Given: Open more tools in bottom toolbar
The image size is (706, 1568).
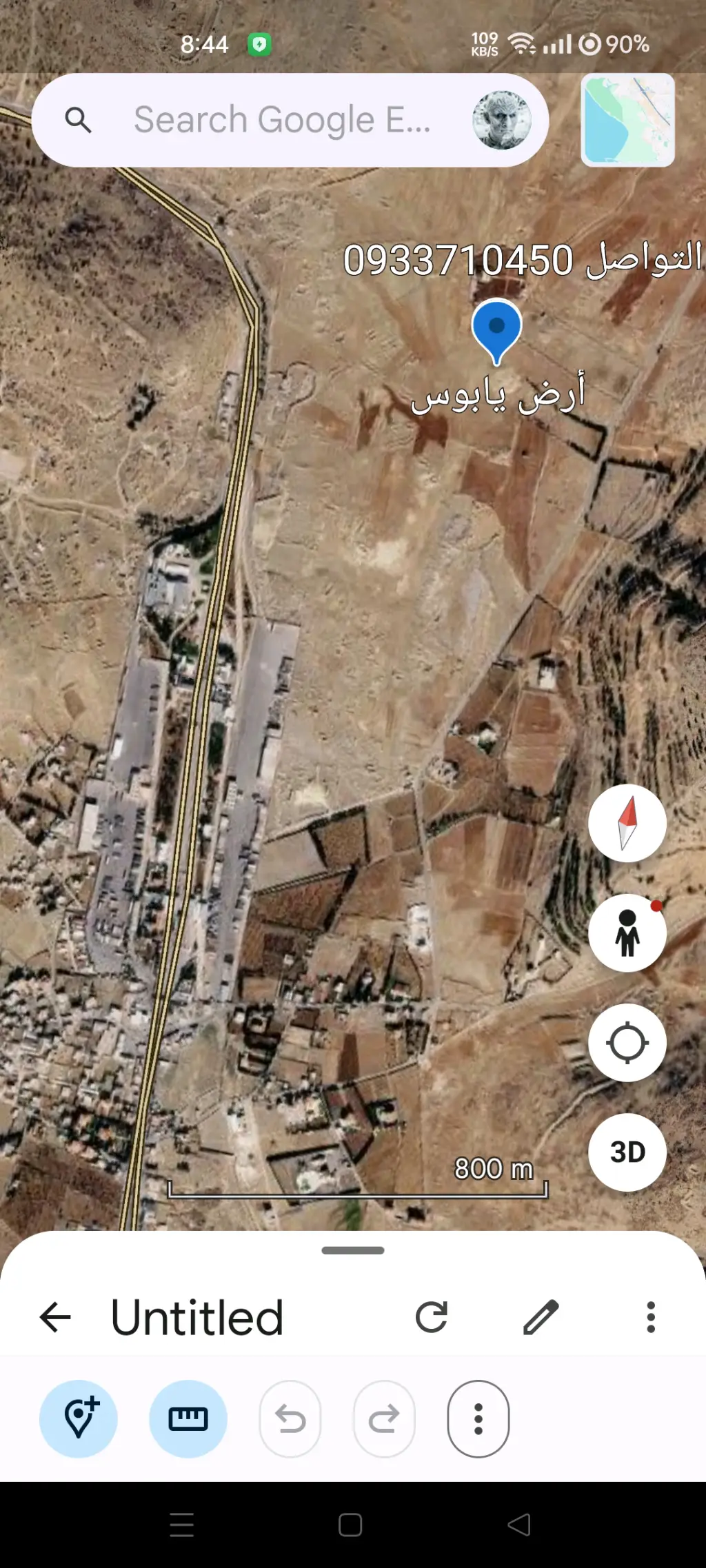Looking at the screenshot, I should click(x=478, y=1418).
